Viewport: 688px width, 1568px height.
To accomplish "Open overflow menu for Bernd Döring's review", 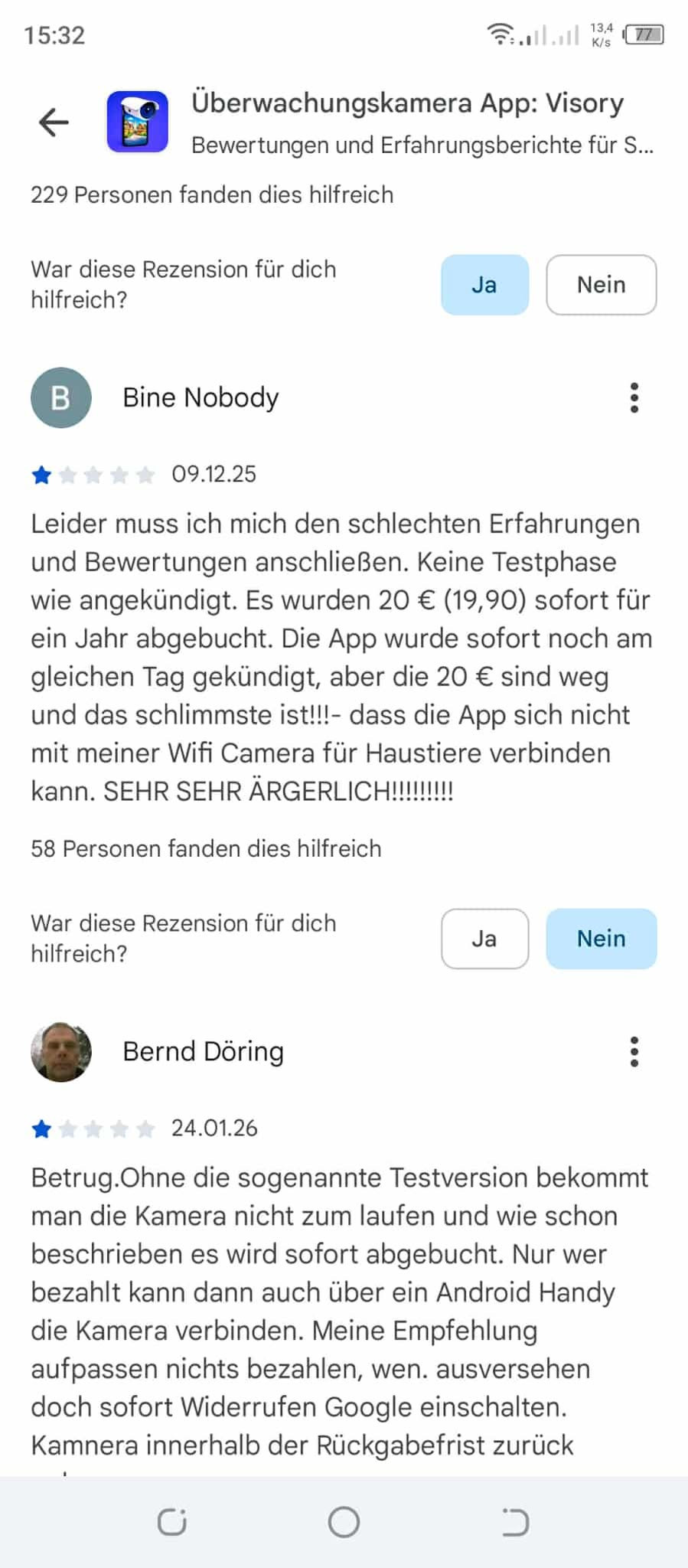I will coord(634,1052).
